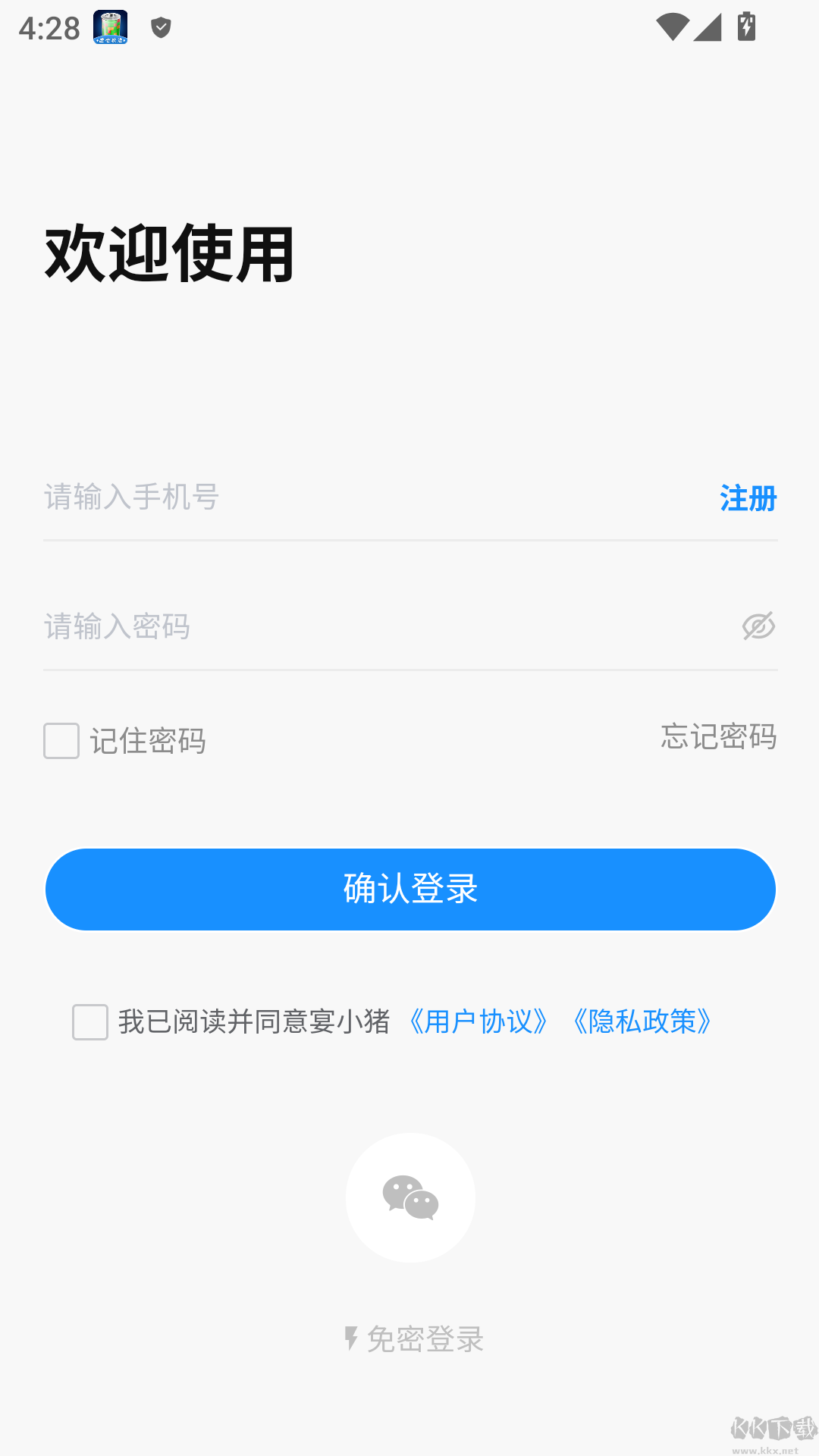
Task: Open the 隐私政策 privacy policy
Action: pos(642,1022)
